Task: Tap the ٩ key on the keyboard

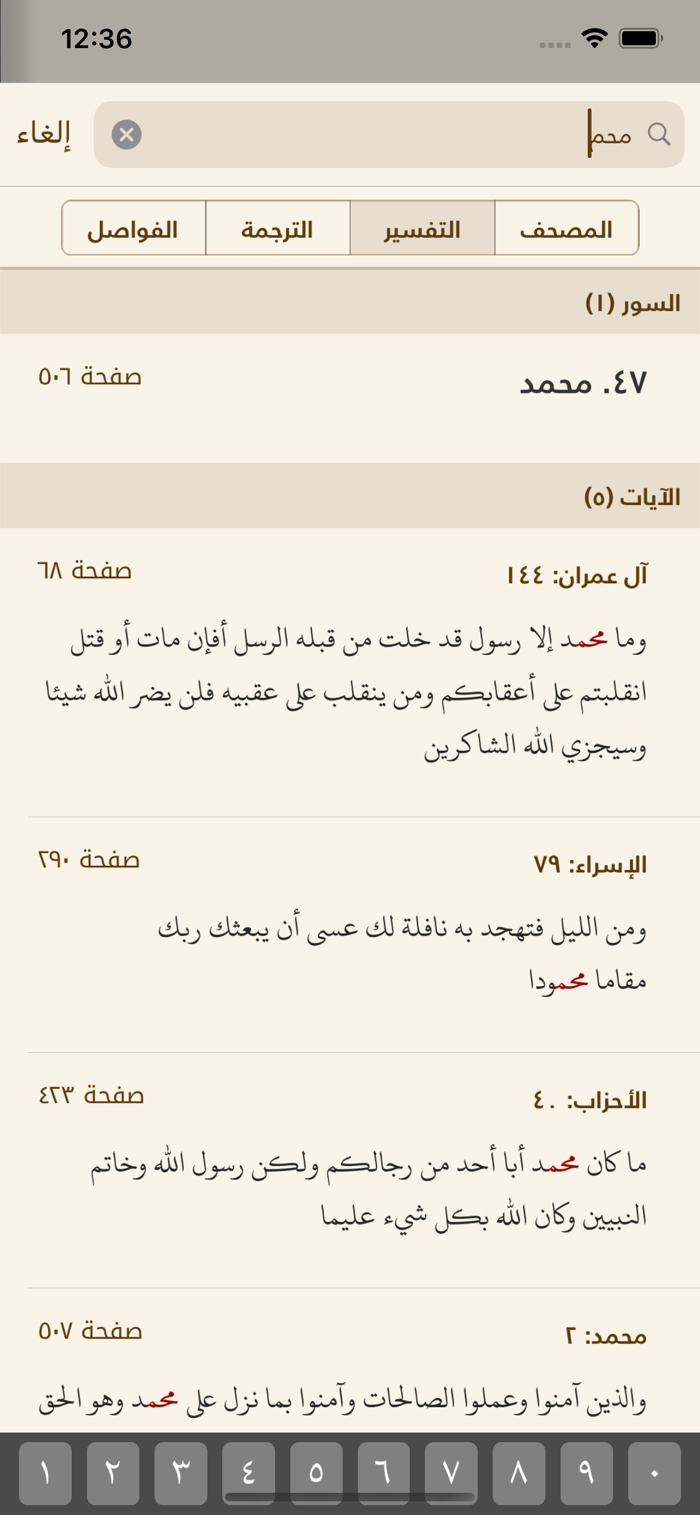Action: coord(587,1473)
